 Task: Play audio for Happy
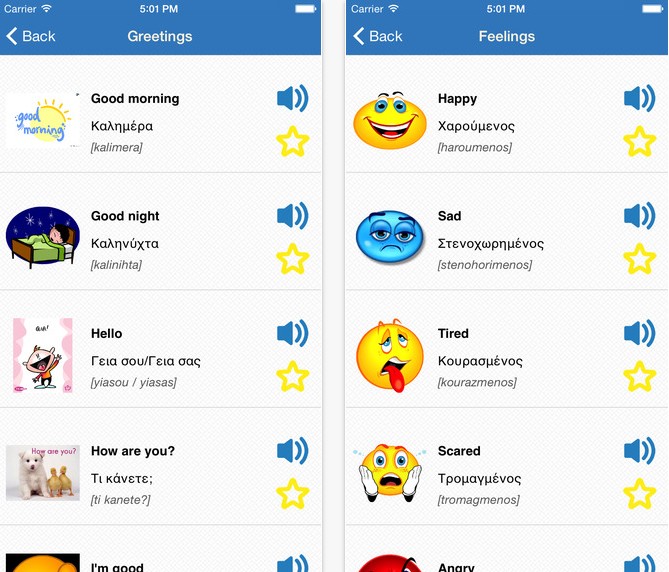point(639,98)
